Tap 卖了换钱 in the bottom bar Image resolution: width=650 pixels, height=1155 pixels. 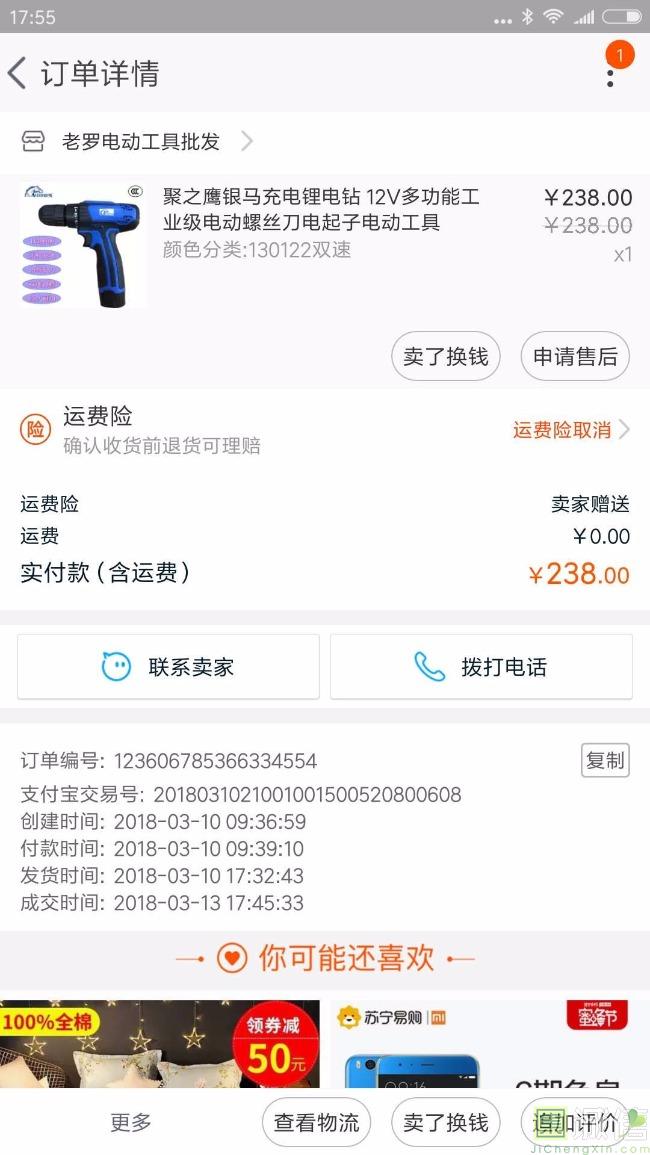445,1123
